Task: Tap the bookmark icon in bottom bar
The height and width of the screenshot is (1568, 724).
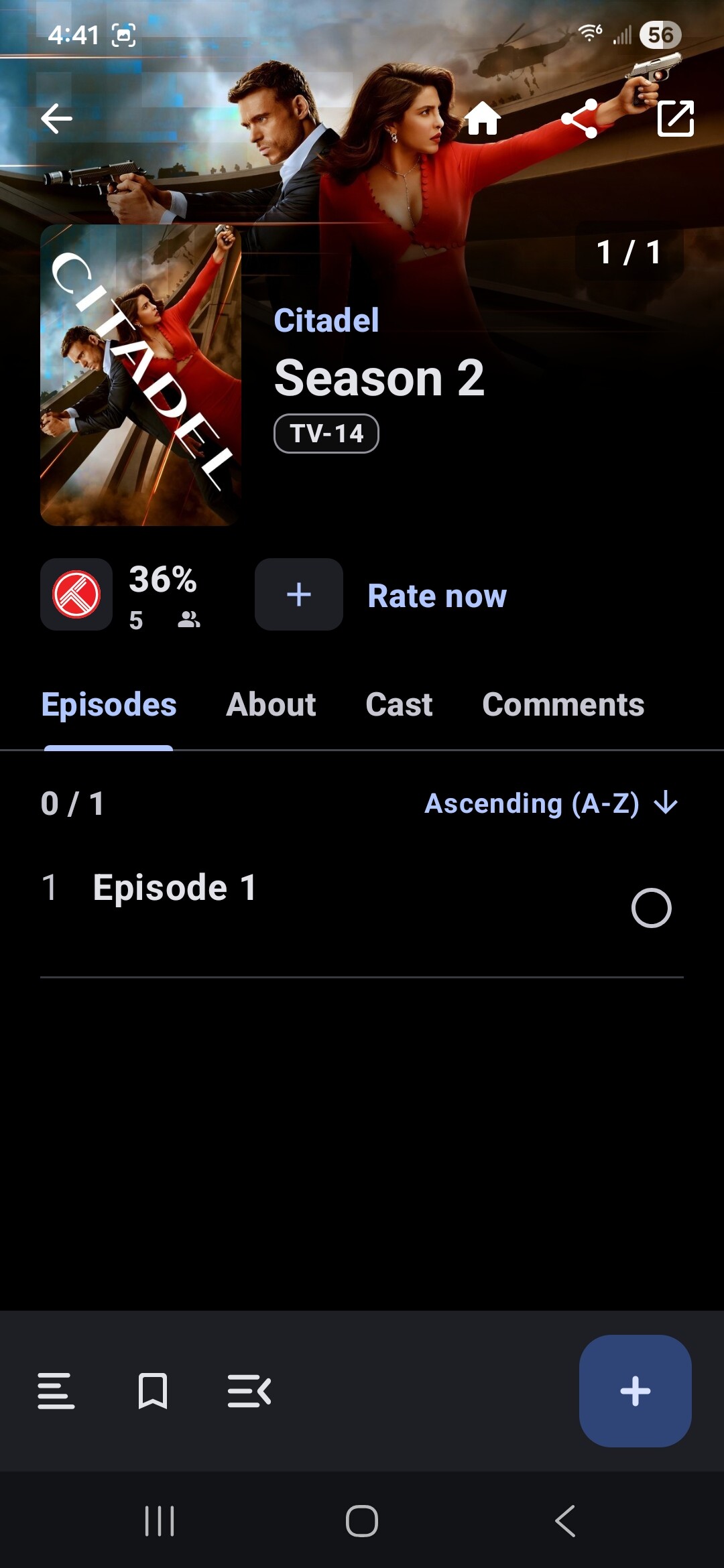Action: (153, 1391)
